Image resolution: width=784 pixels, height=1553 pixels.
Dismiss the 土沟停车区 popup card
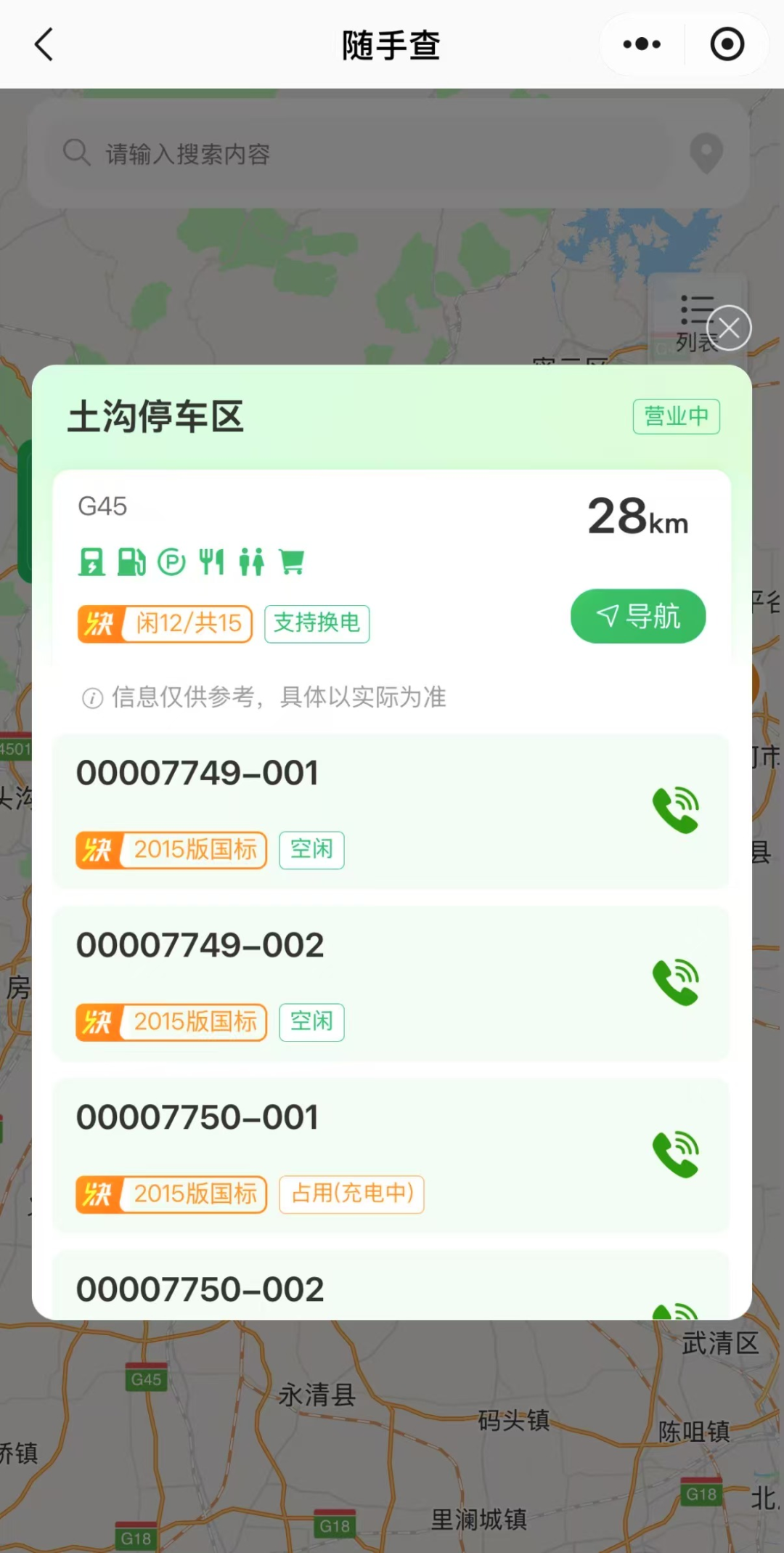click(x=729, y=328)
